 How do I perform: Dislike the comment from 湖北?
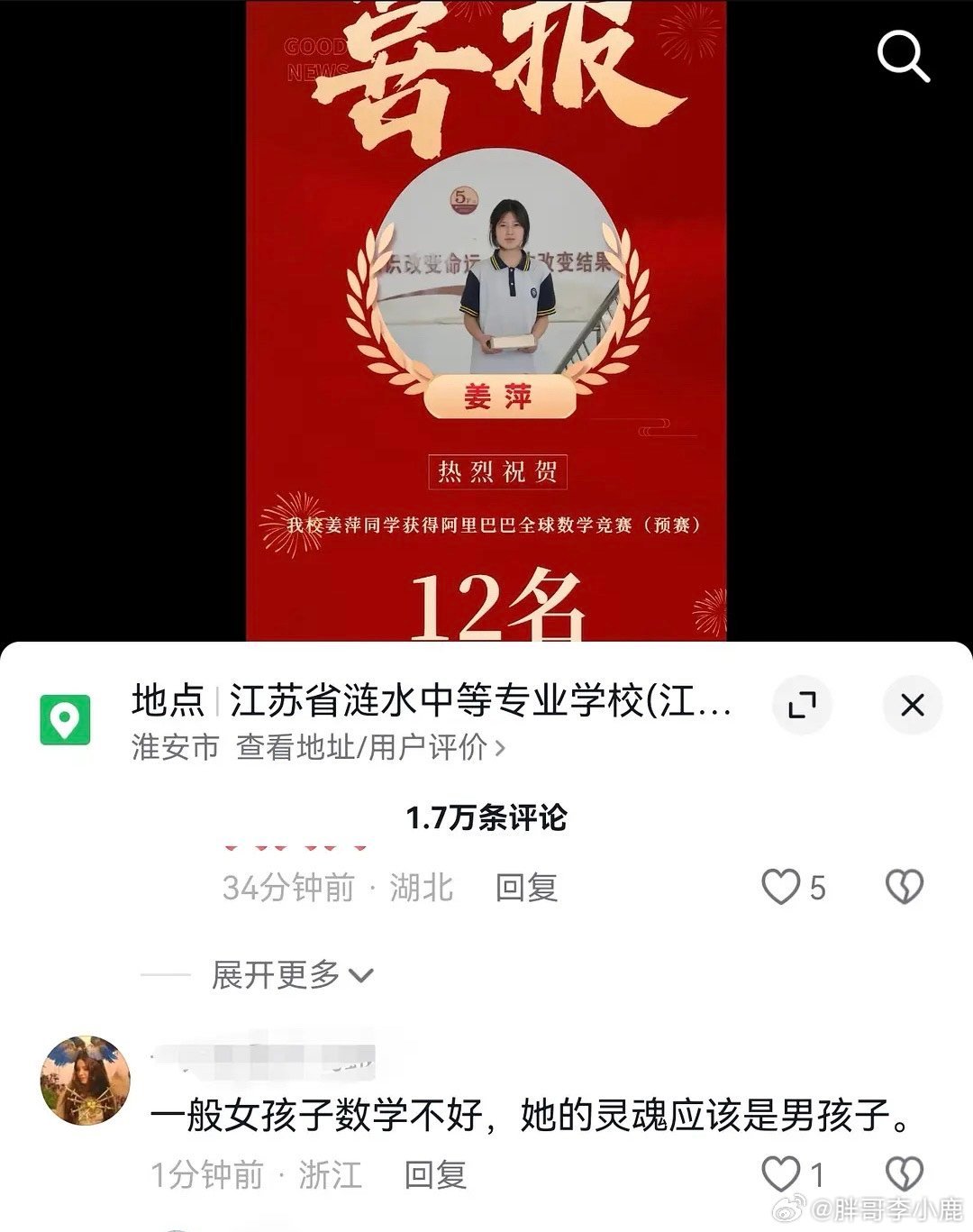(905, 888)
